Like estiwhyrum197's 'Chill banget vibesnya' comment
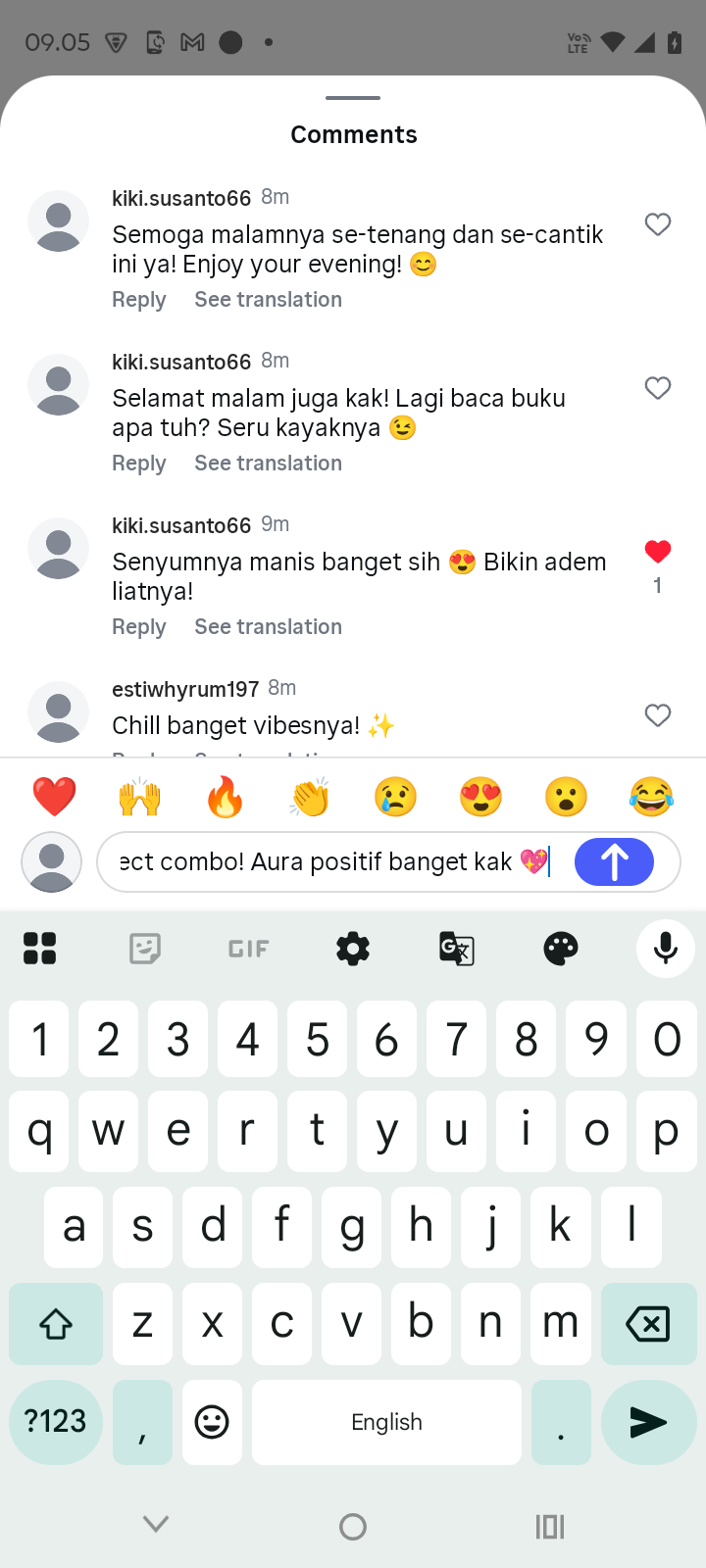This screenshot has height=1568, width=706. pos(657,715)
